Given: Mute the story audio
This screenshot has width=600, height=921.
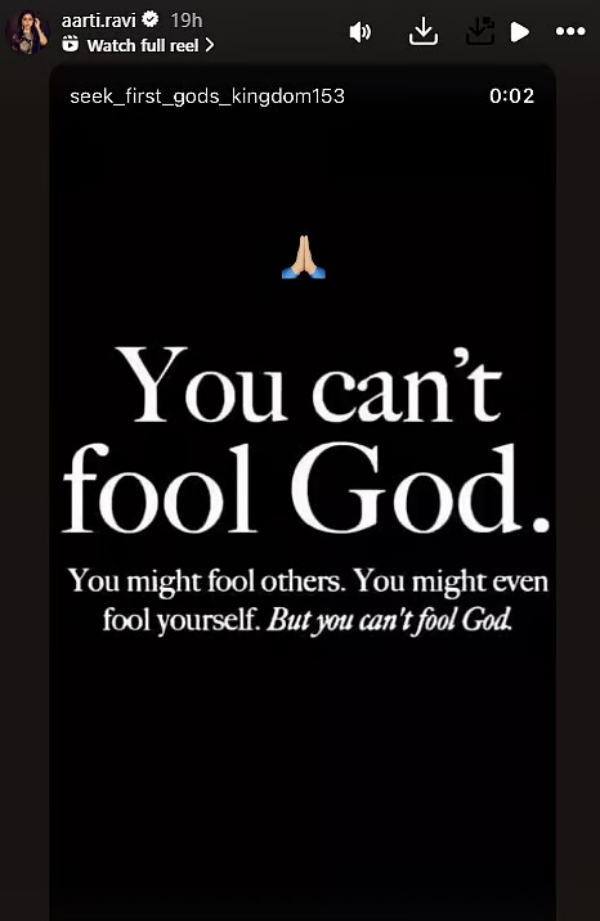Looking at the screenshot, I should click(360, 32).
